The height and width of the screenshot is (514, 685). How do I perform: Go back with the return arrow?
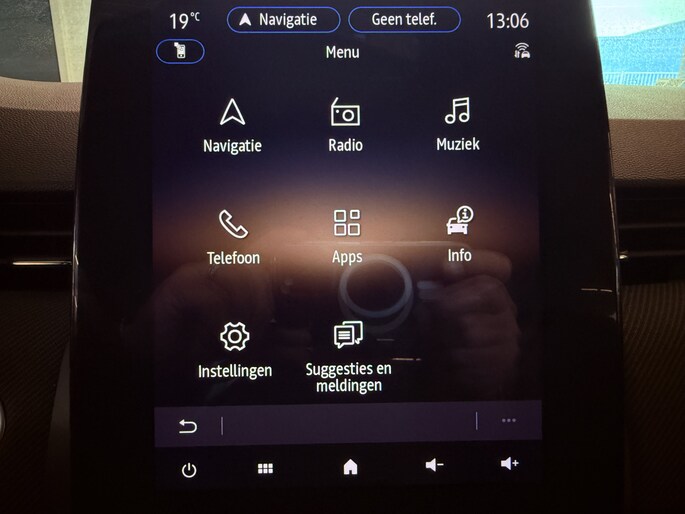pyautogui.click(x=188, y=426)
